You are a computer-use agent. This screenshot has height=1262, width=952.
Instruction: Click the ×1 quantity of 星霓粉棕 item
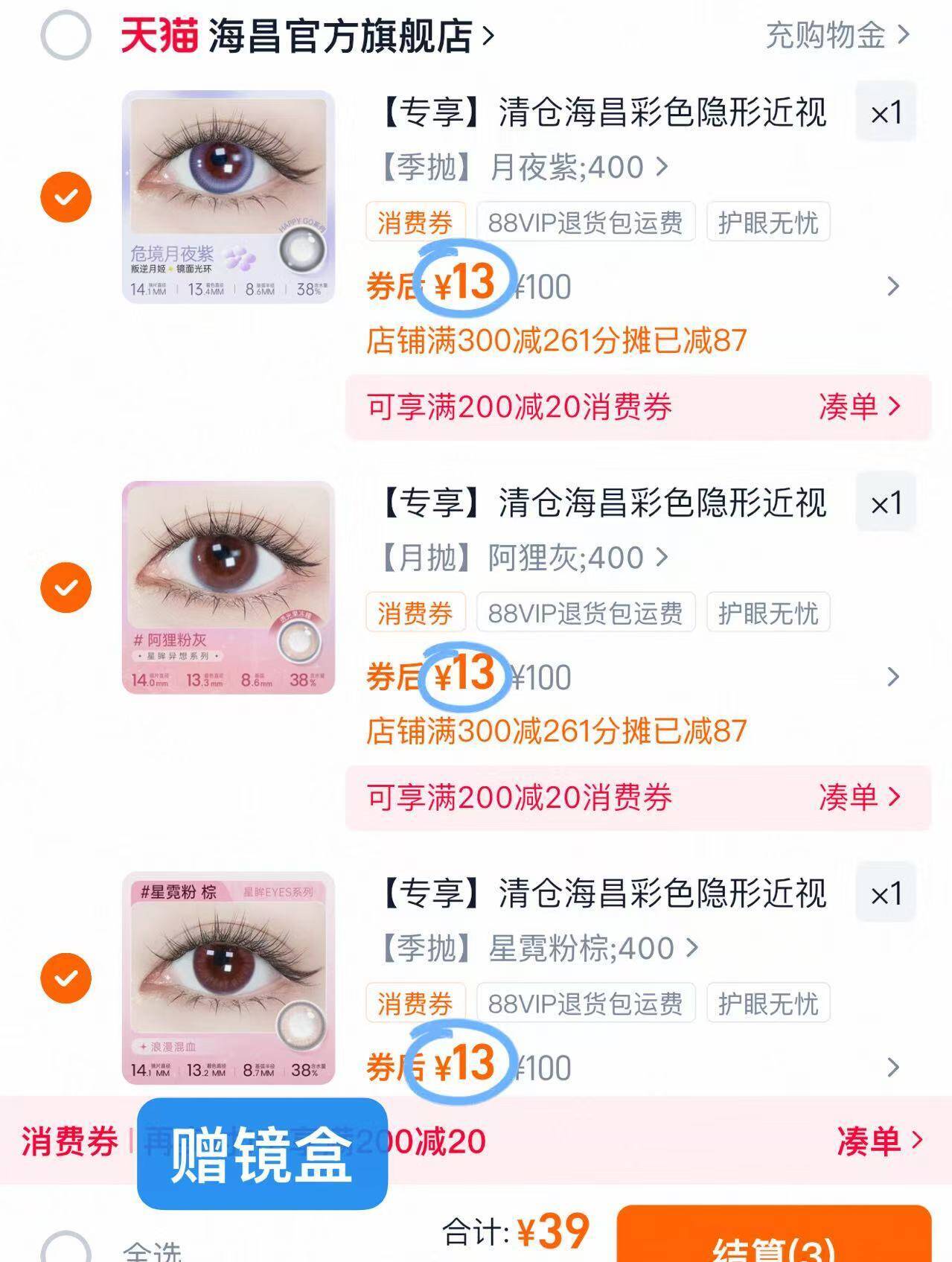click(886, 892)
